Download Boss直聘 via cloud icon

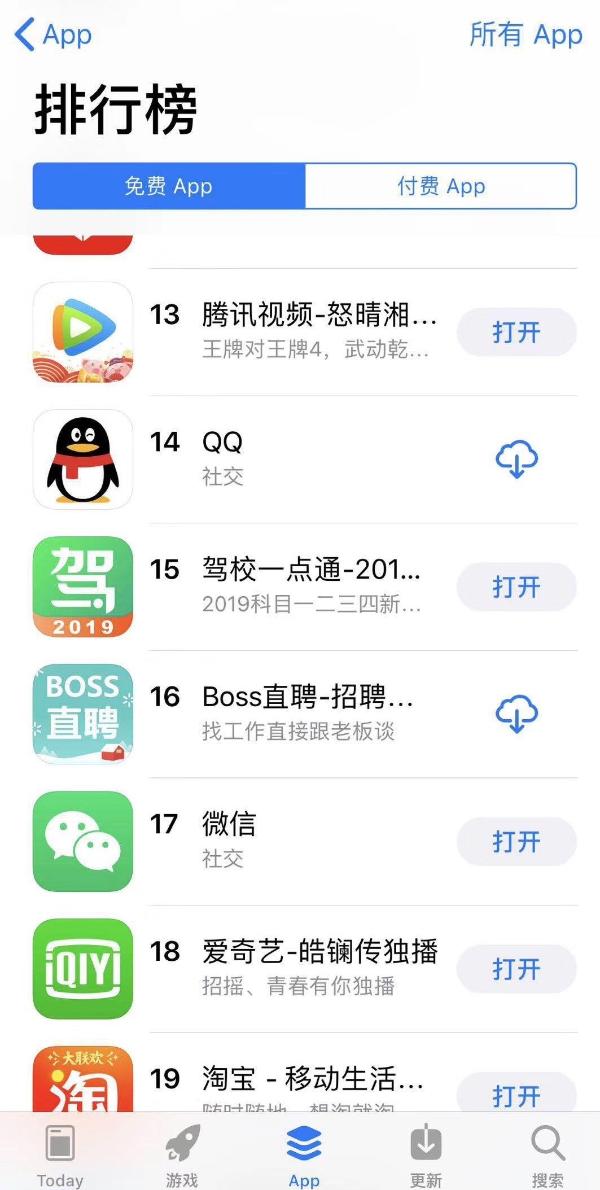[516, 714]
